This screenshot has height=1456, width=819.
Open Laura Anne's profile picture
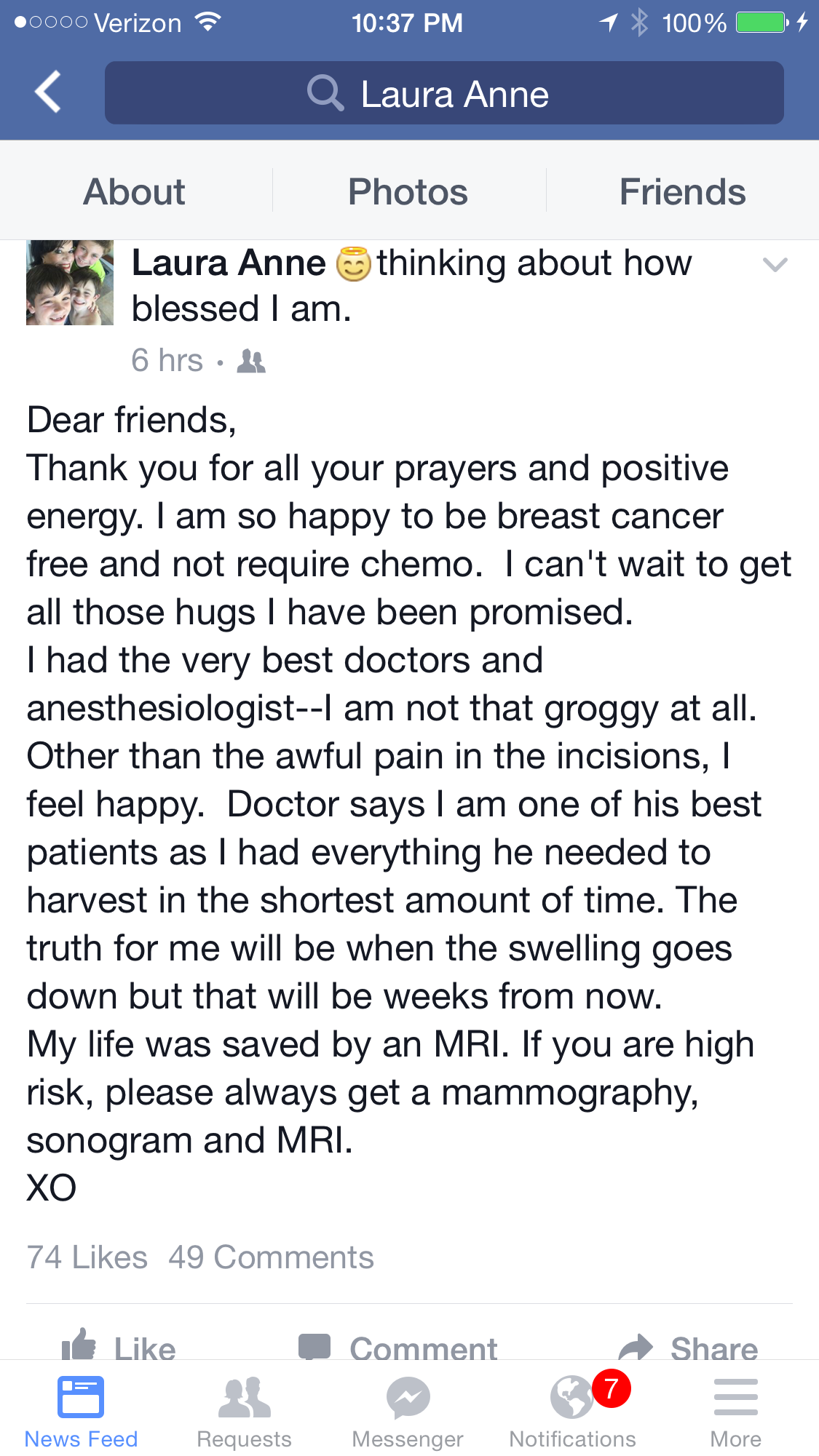pos(70,282)
